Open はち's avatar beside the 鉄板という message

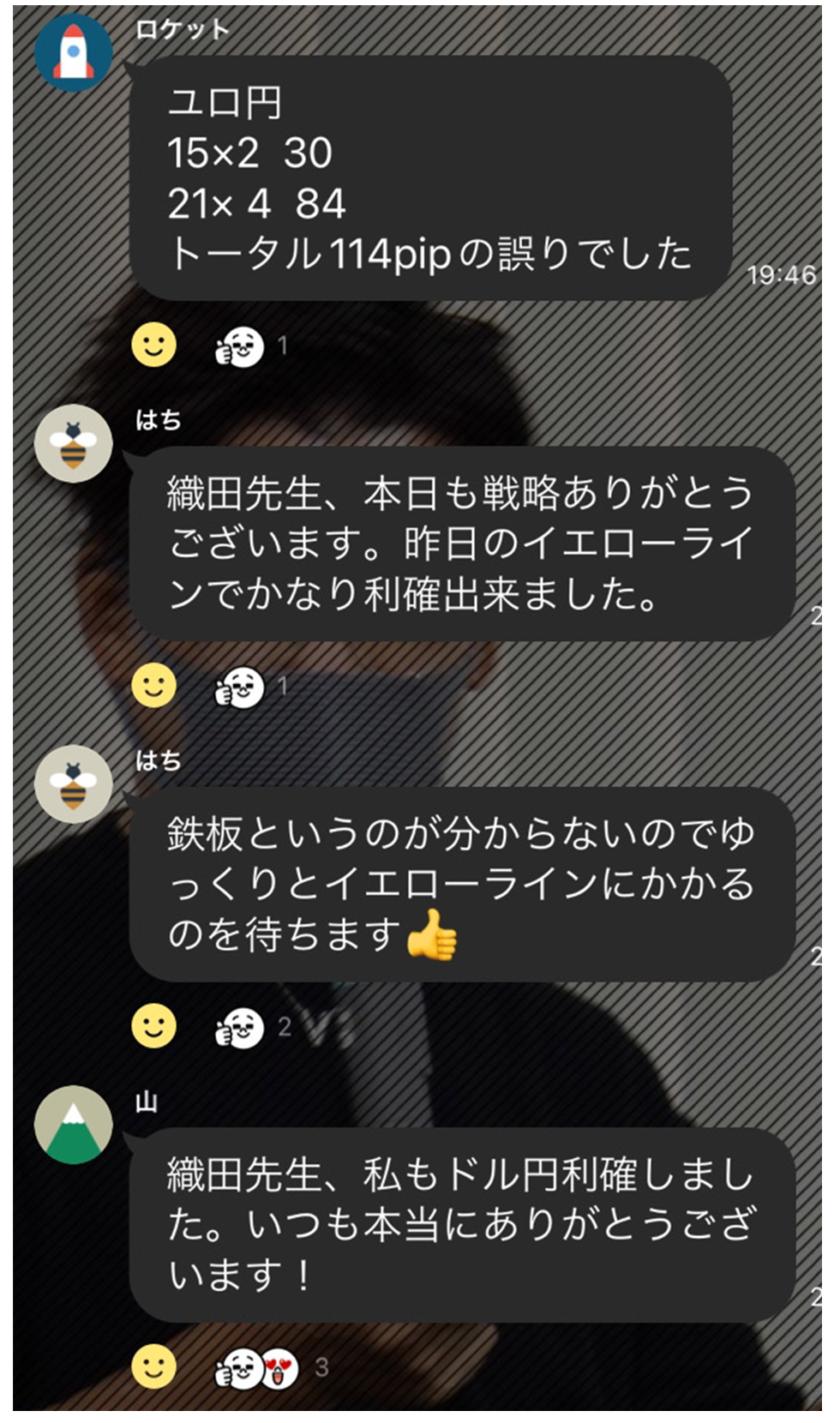pyautogui.click(x=73, y=784)
